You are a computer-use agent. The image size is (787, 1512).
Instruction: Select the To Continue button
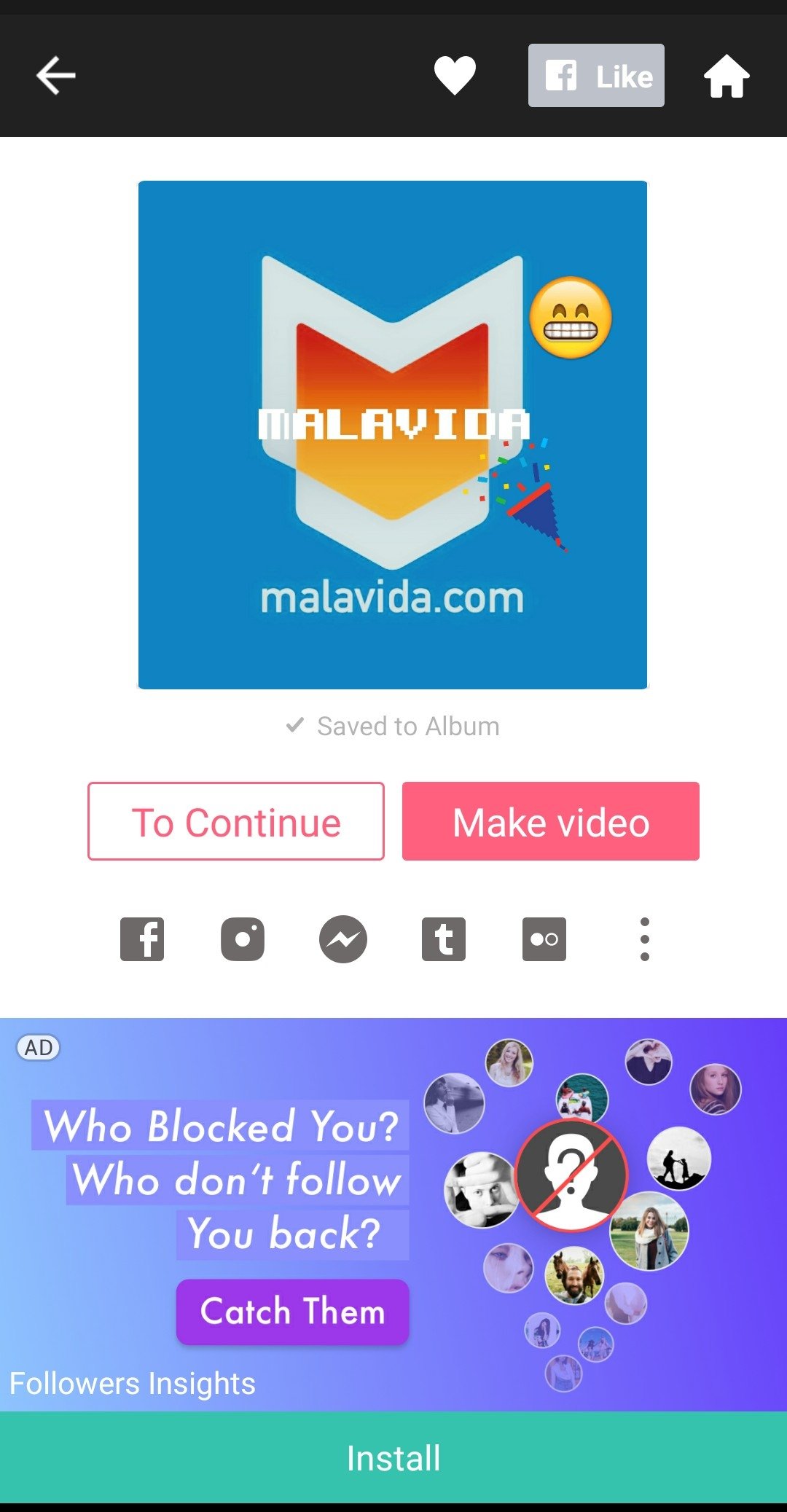(236, 821)
